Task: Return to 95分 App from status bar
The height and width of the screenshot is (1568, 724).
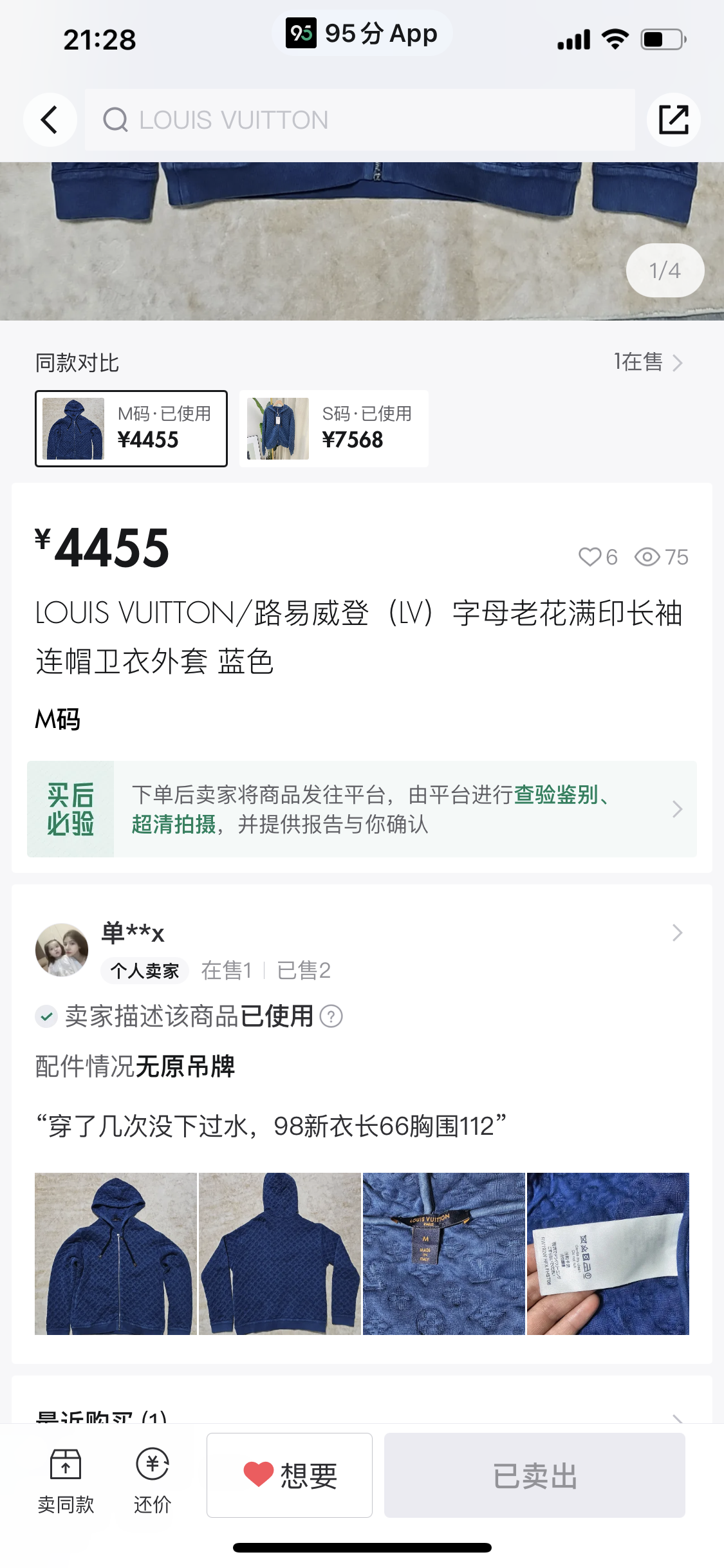Action: (362, 33)
